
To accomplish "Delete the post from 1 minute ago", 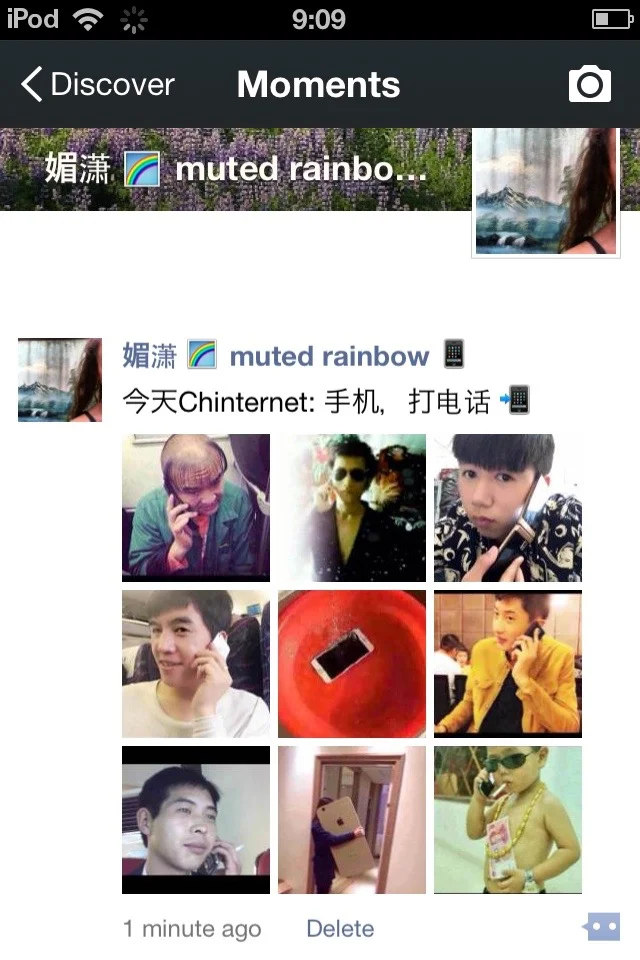I will pos(340,929).
